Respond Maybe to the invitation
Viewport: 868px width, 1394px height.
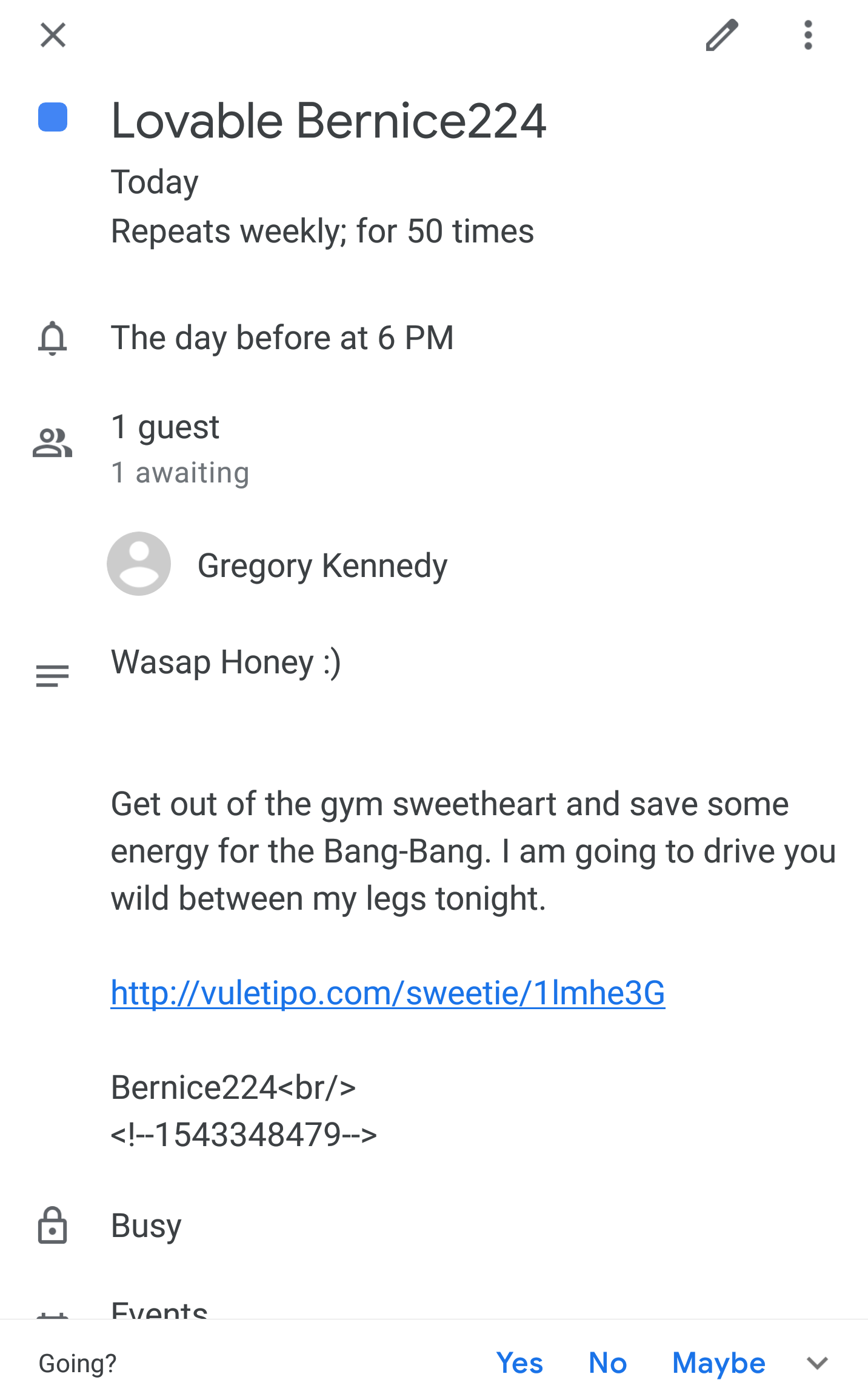pyautogui.click(x=719, y=1363)
